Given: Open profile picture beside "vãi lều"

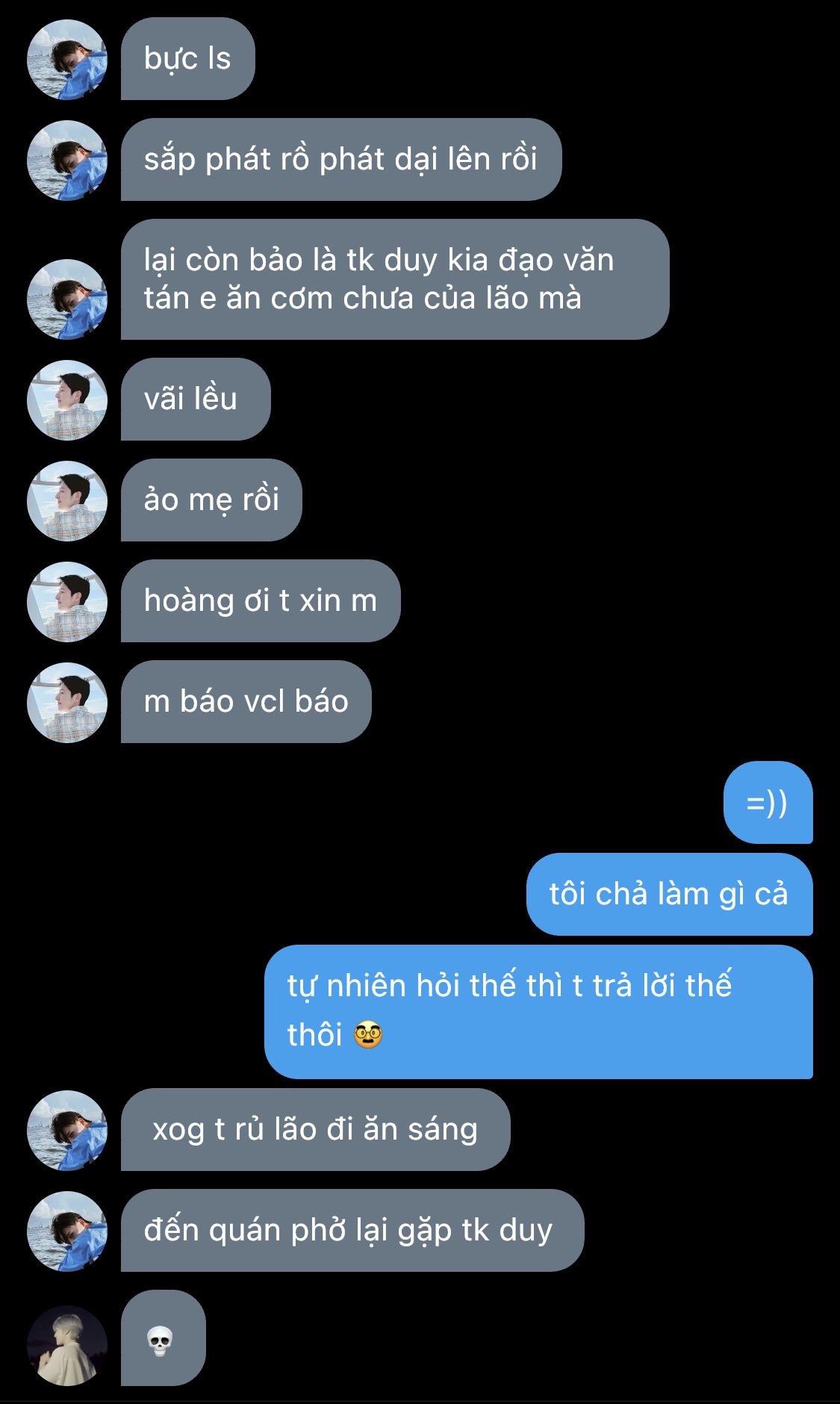Looking at the screenshot, I should pos(67,400).
